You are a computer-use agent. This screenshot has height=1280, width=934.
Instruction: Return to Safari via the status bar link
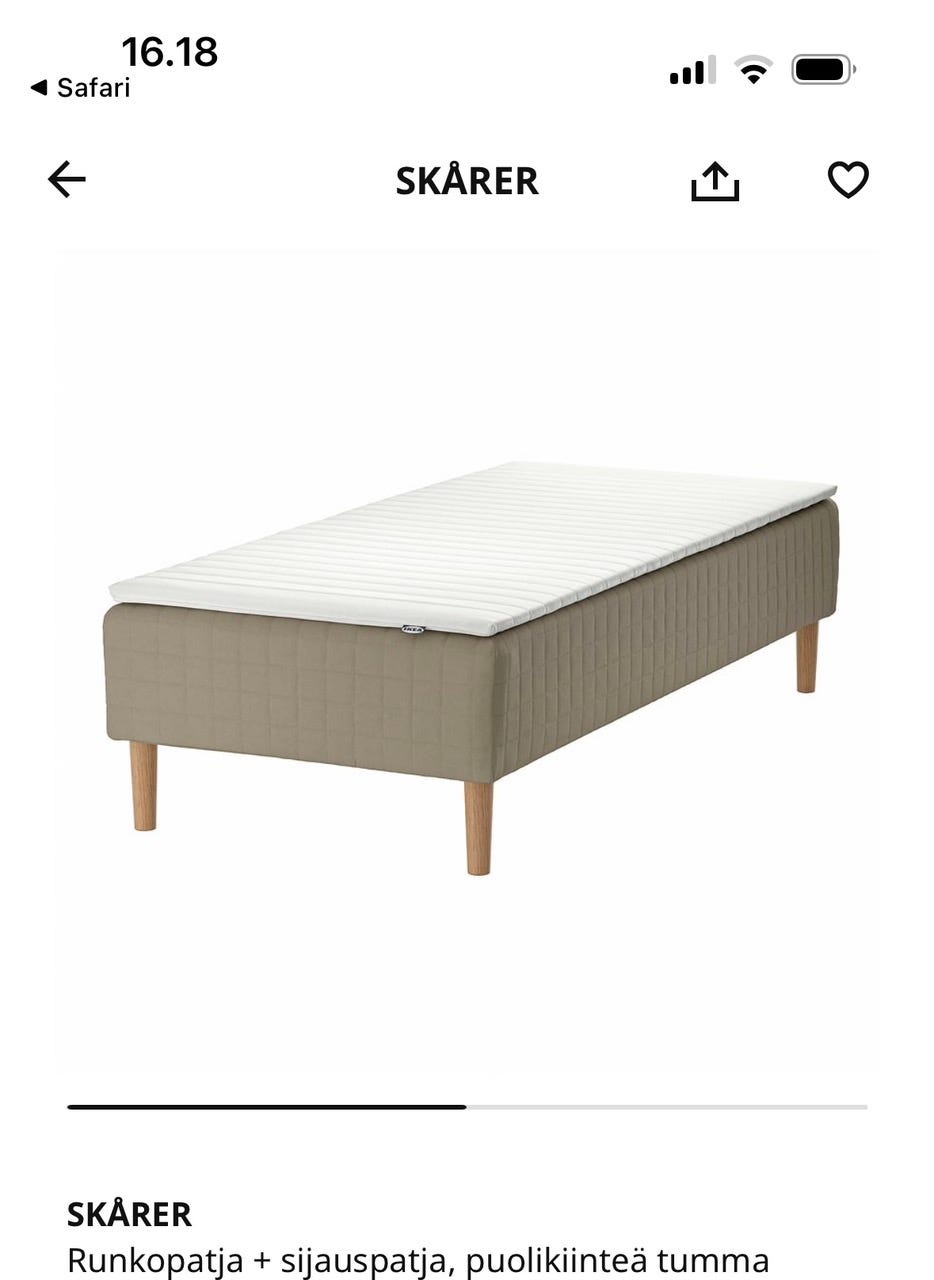pos(81,88)
